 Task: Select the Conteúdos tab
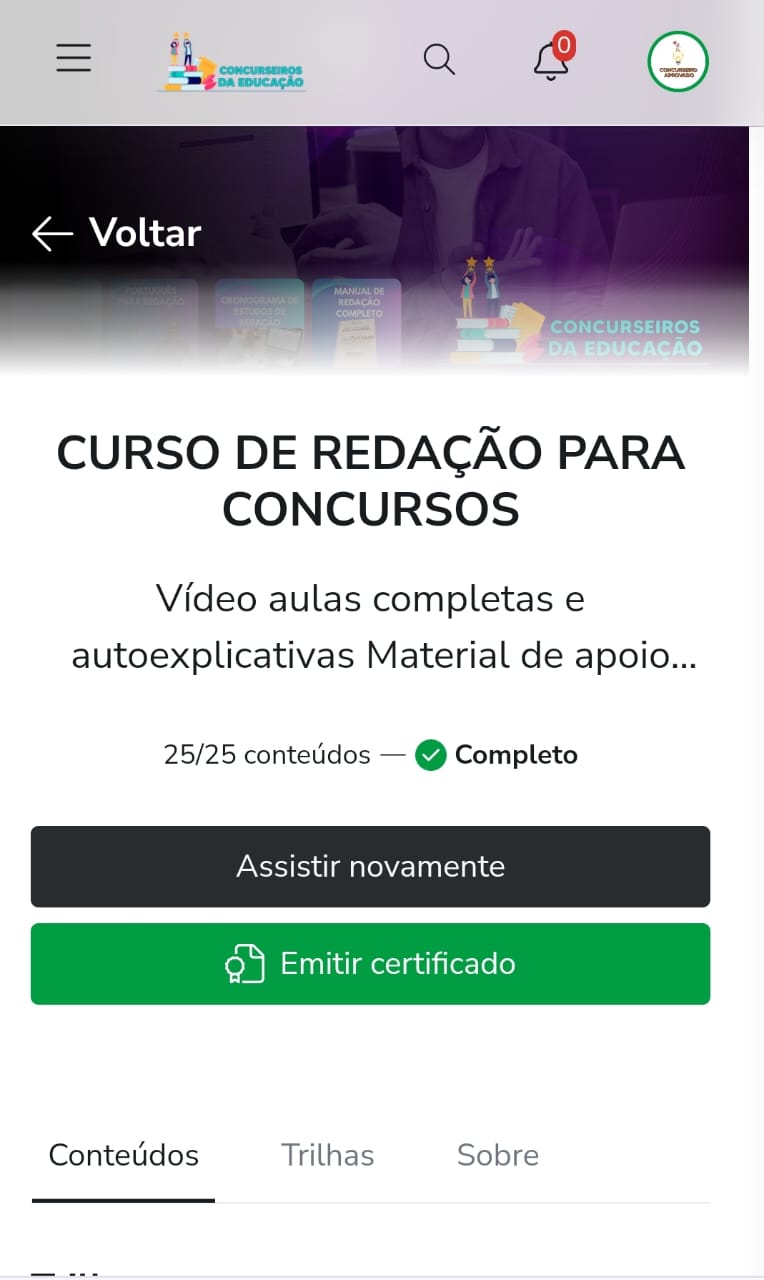click(x=124, y=1156)
